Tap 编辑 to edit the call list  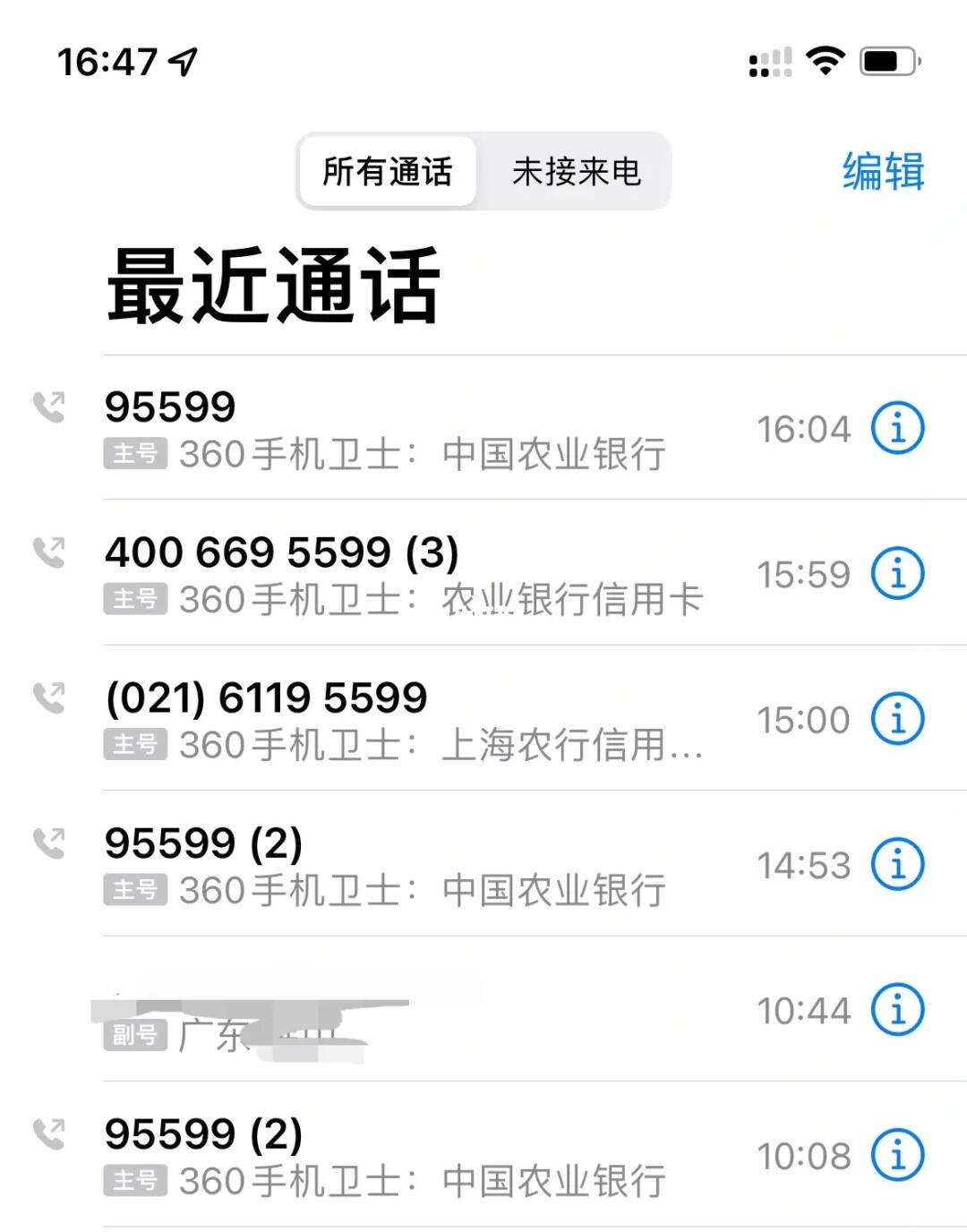(x=883, y=170)
